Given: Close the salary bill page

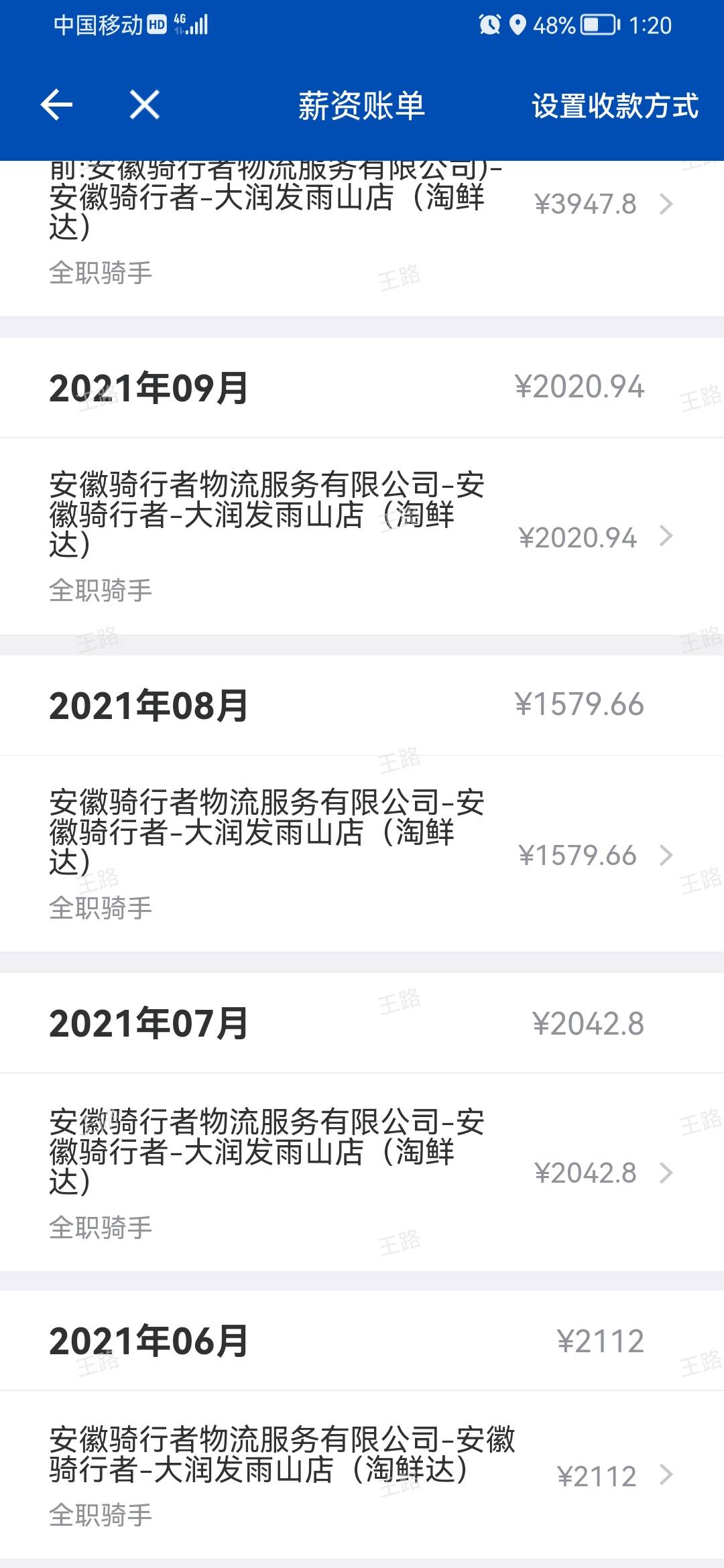Looking at the screenshot, I should coord(145,105).
